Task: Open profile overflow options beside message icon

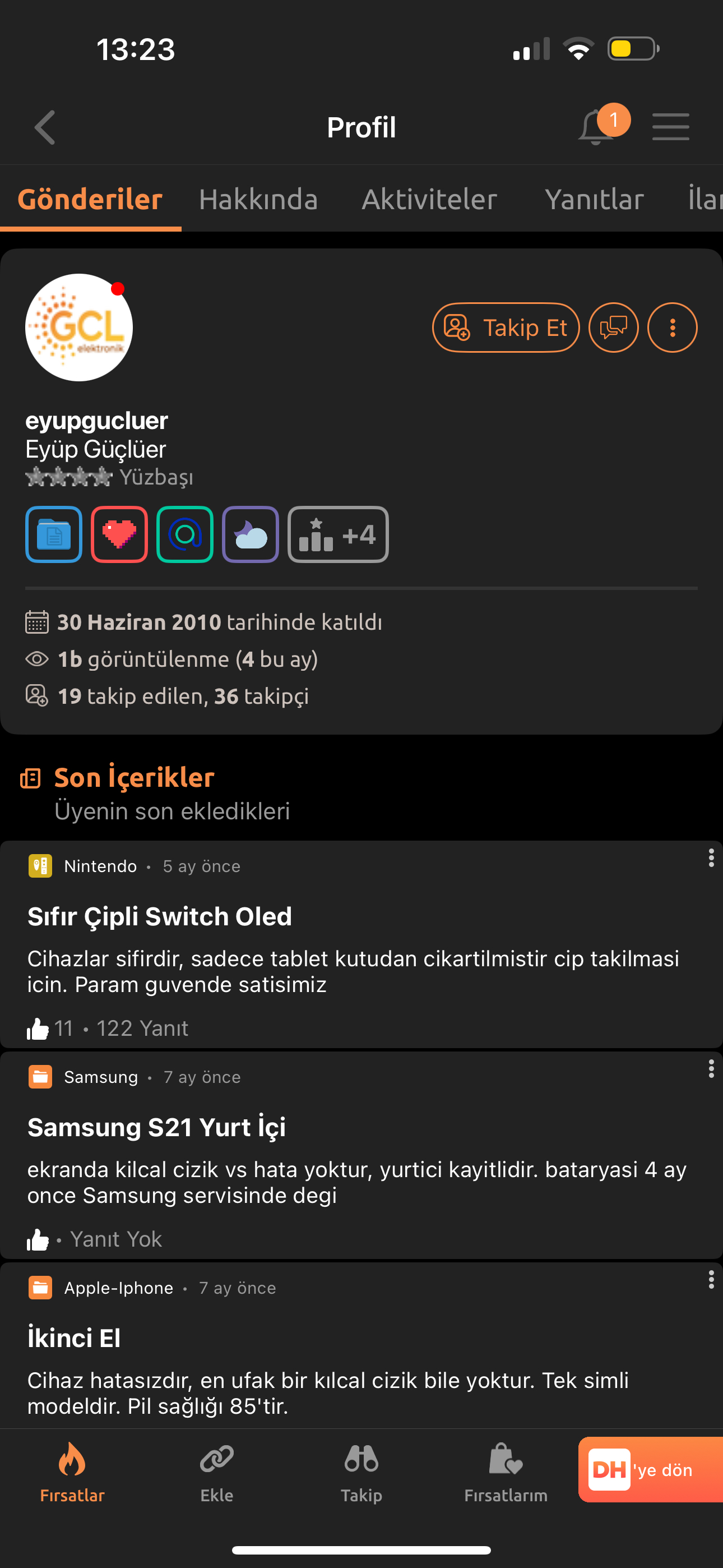Action: [x=672, y=328]
